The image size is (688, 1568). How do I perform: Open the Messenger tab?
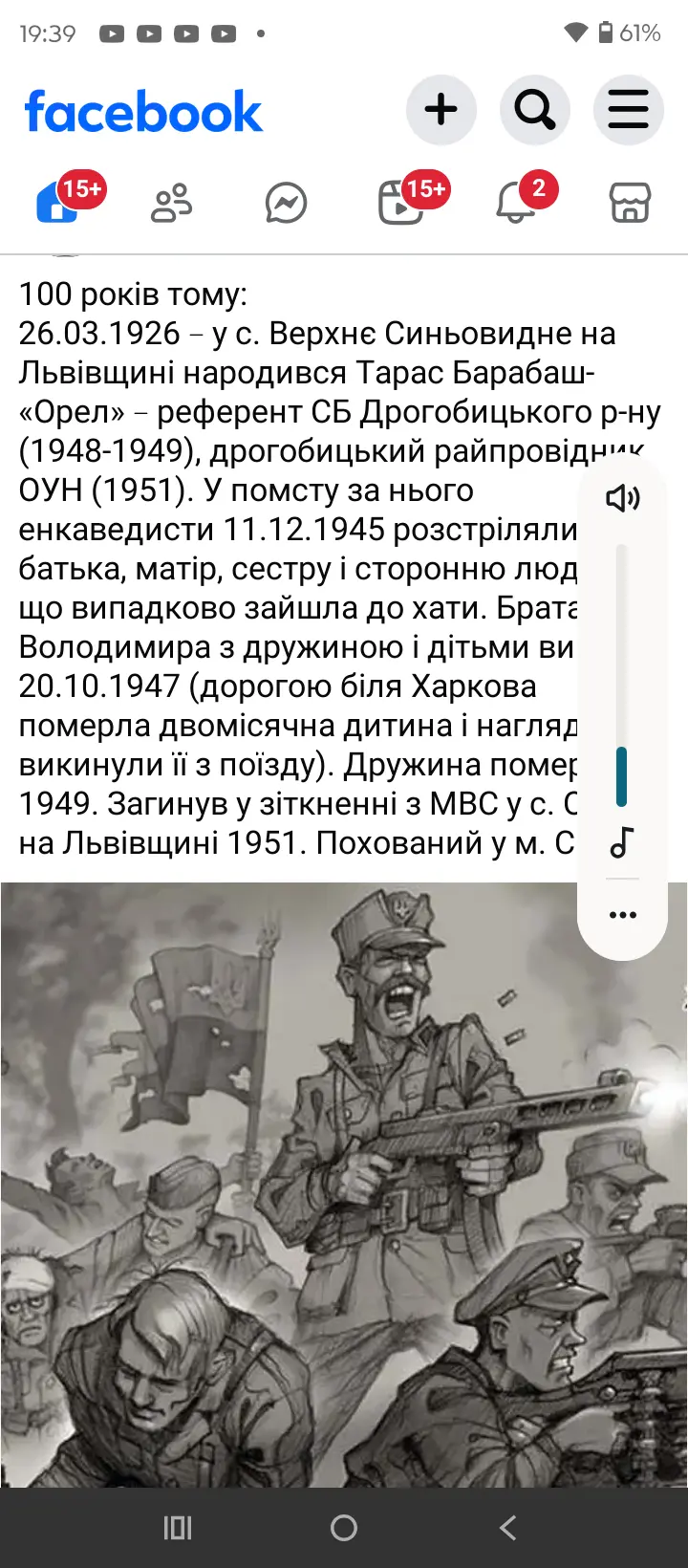pos(286,203)
